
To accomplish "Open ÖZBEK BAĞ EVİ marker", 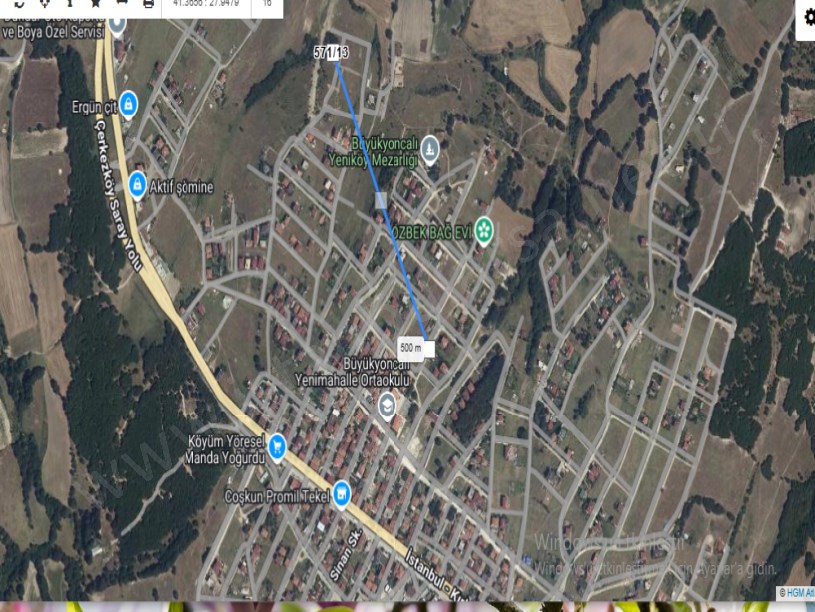I will pos(484,230).
